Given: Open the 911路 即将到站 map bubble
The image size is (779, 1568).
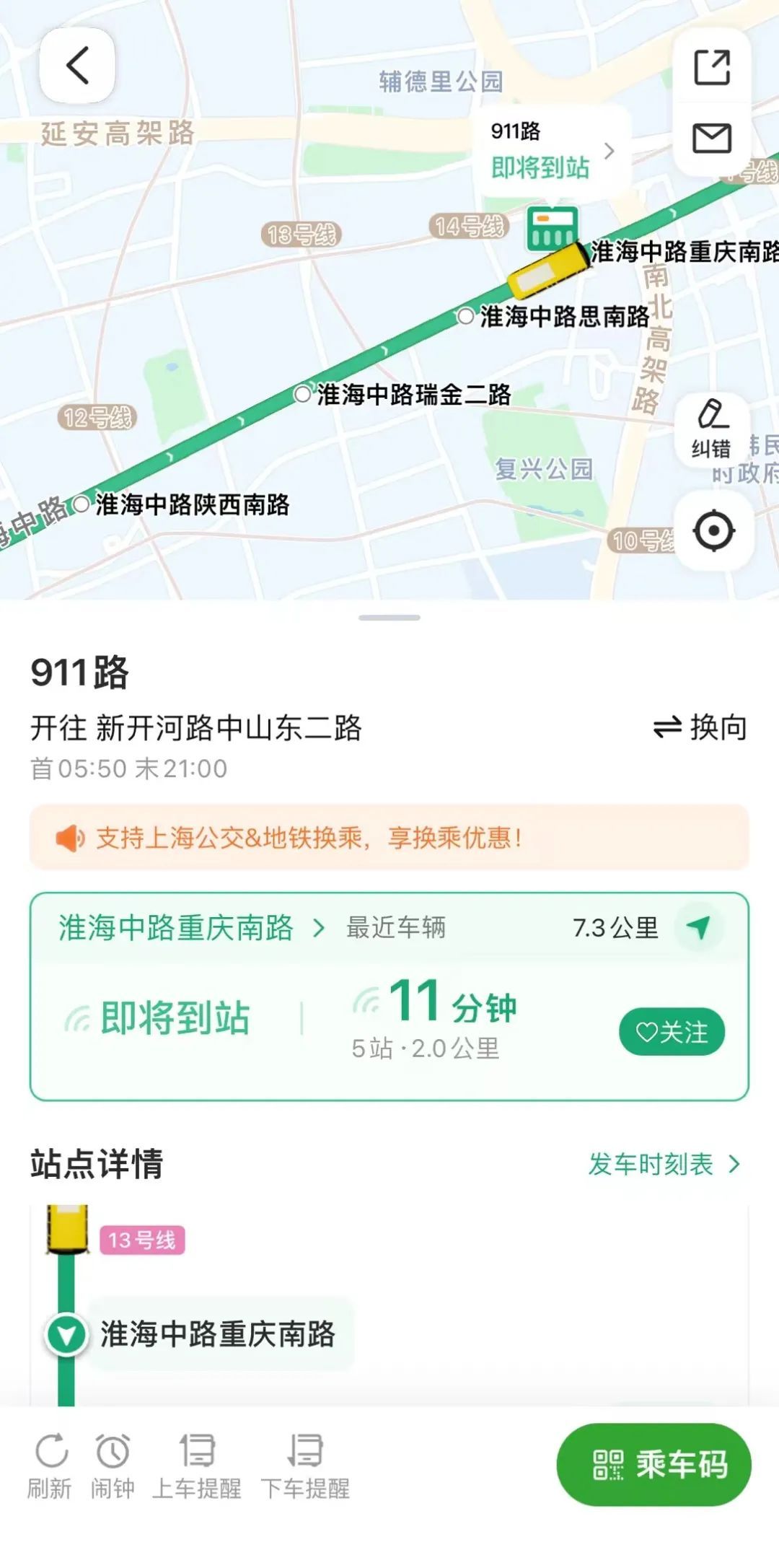Looking at the screenshot, I should click(552, 152).
